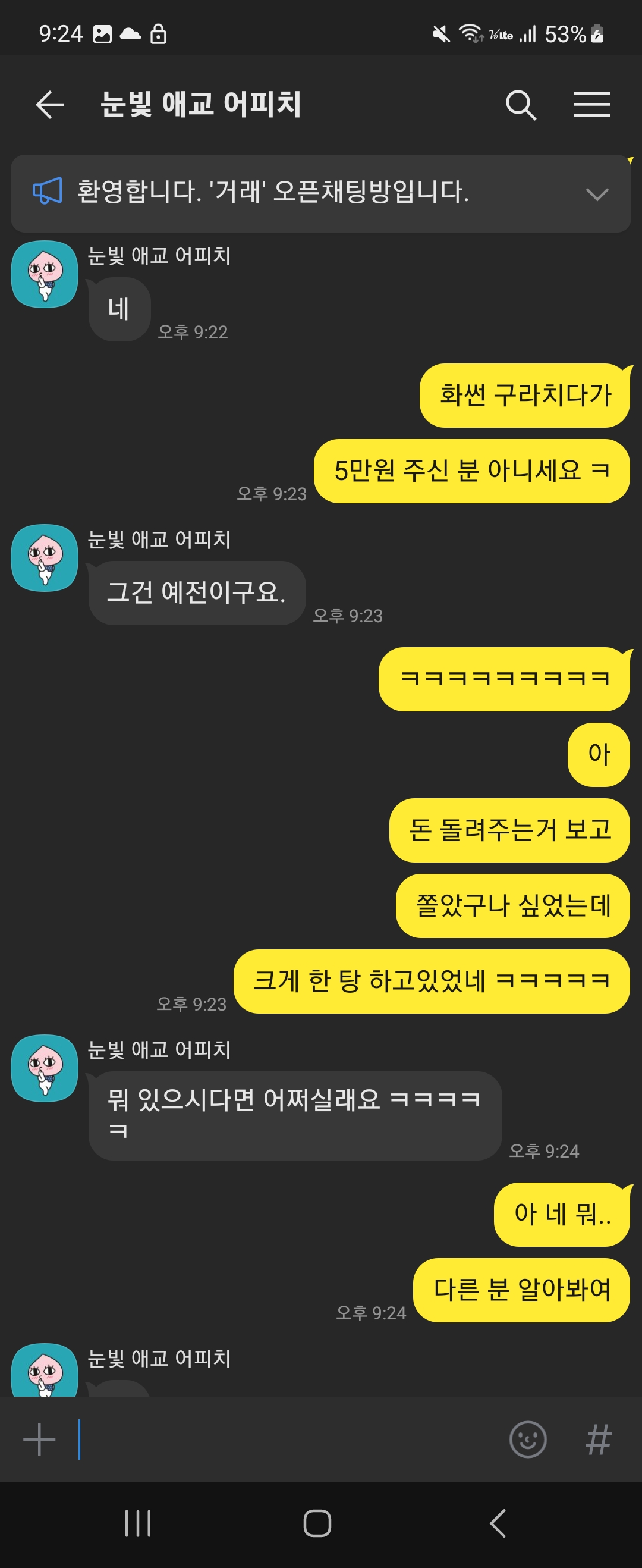Go back from the 눈빛 애교 어피치 chat
Image resolution: width=642 pixels, height=1568 pixels.
pos(50,105)
